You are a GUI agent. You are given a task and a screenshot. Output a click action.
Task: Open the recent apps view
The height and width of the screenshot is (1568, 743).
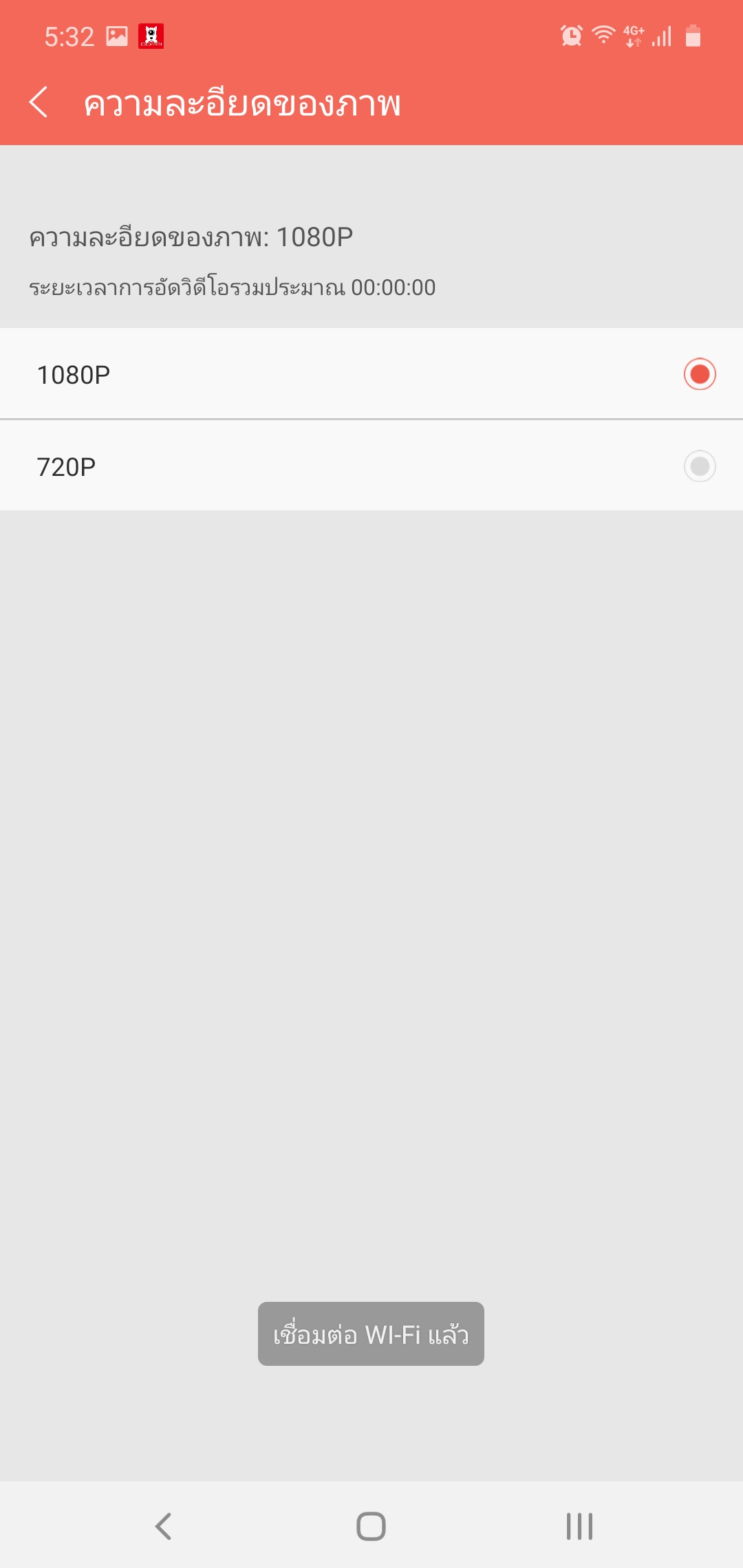(579, 1526)
